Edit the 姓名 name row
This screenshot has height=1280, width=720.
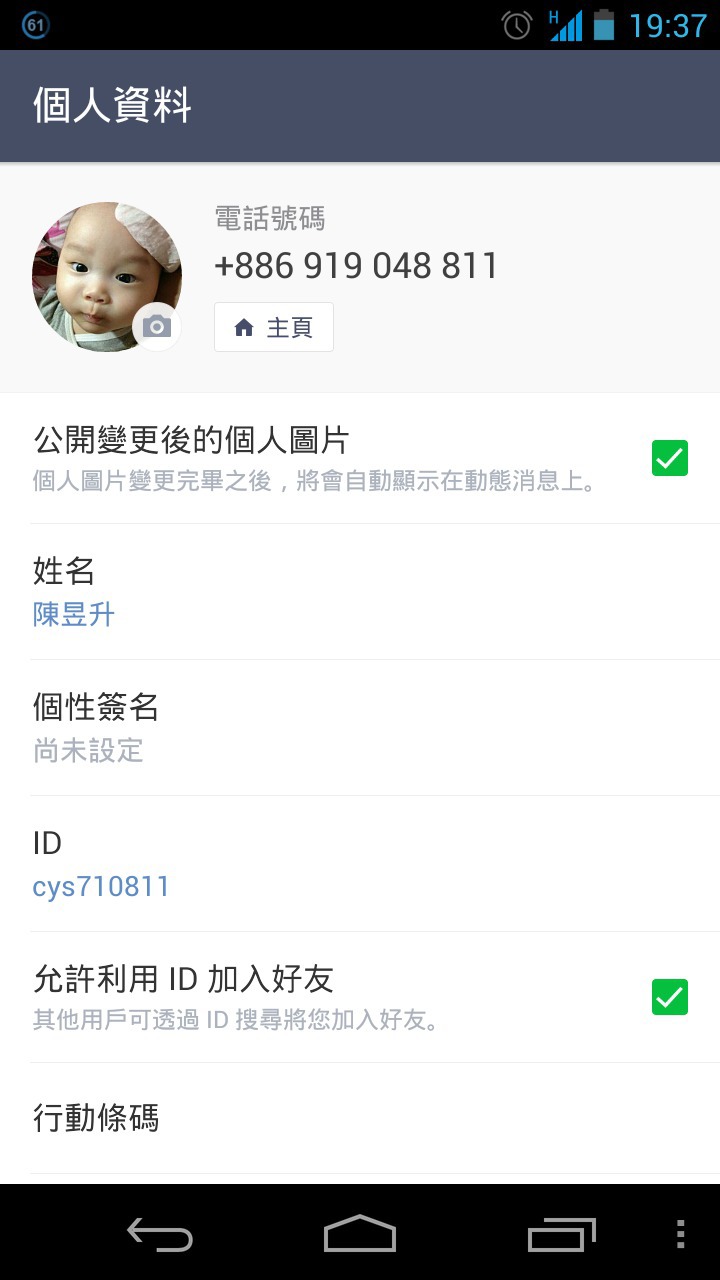click(x=360, y=592)
